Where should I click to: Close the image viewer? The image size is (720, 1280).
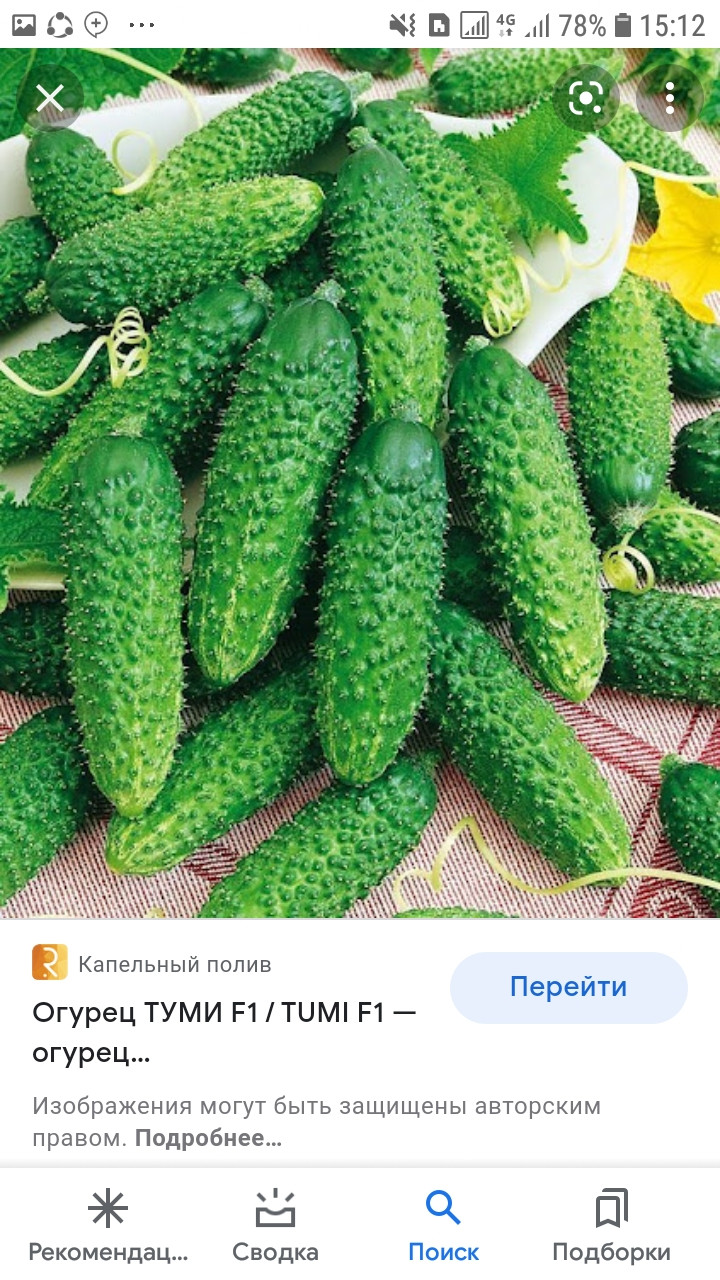(50, 98)
